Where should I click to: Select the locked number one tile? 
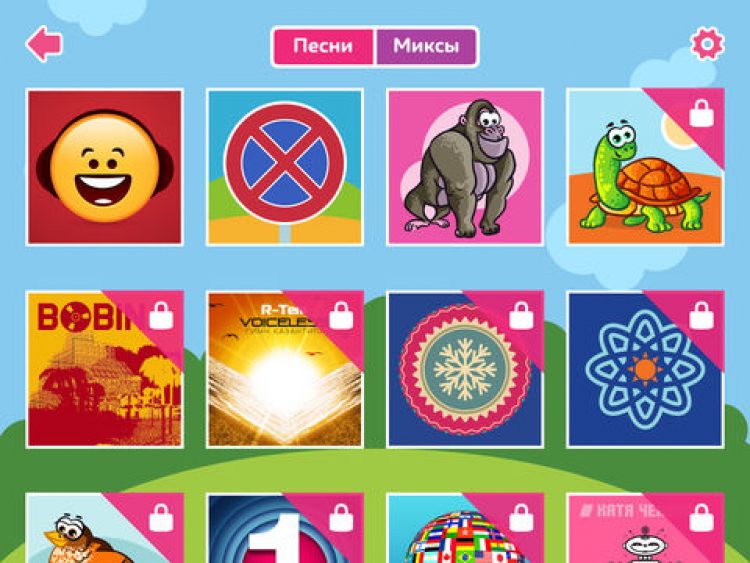285,530
